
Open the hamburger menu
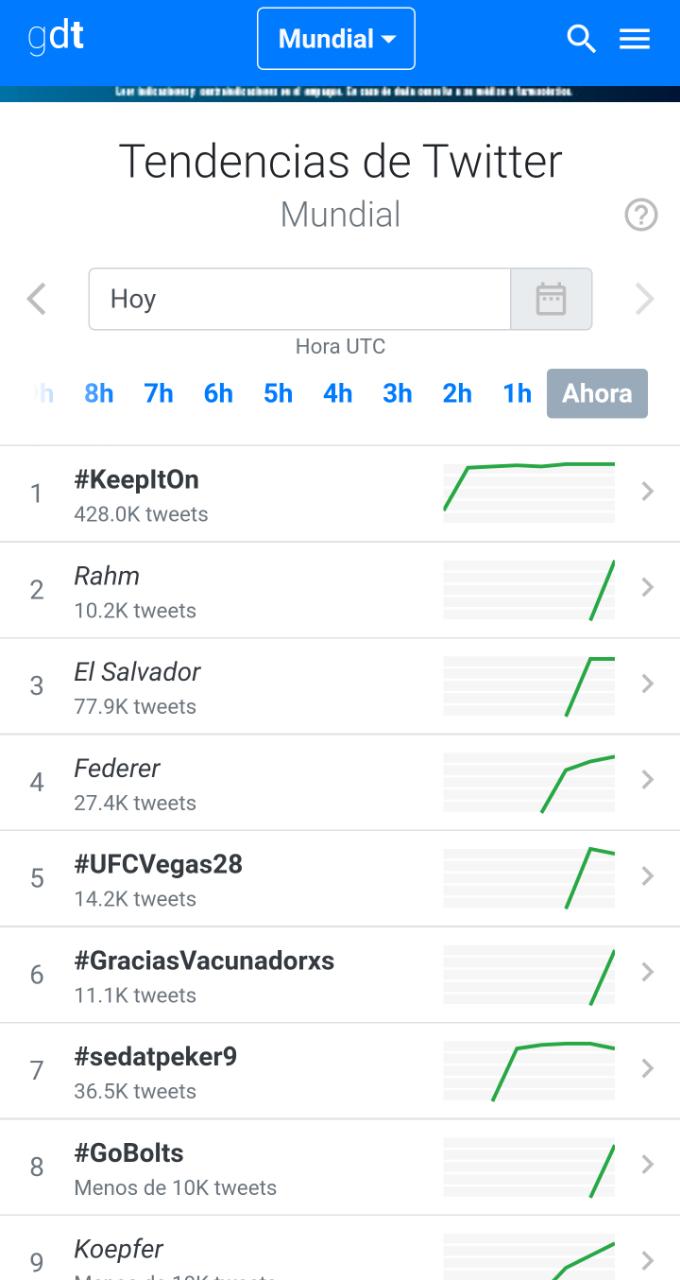click(635, 39)
